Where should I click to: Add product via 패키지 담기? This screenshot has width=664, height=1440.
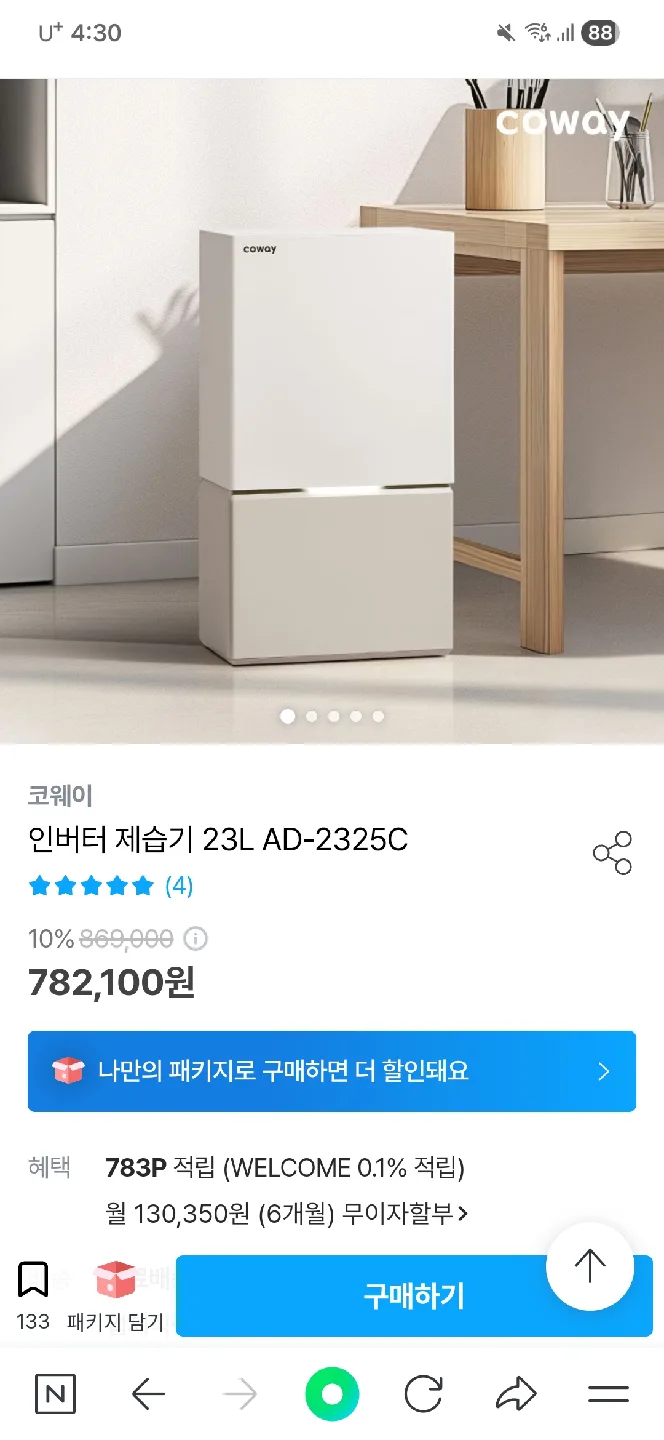[x=115, y=1297]
